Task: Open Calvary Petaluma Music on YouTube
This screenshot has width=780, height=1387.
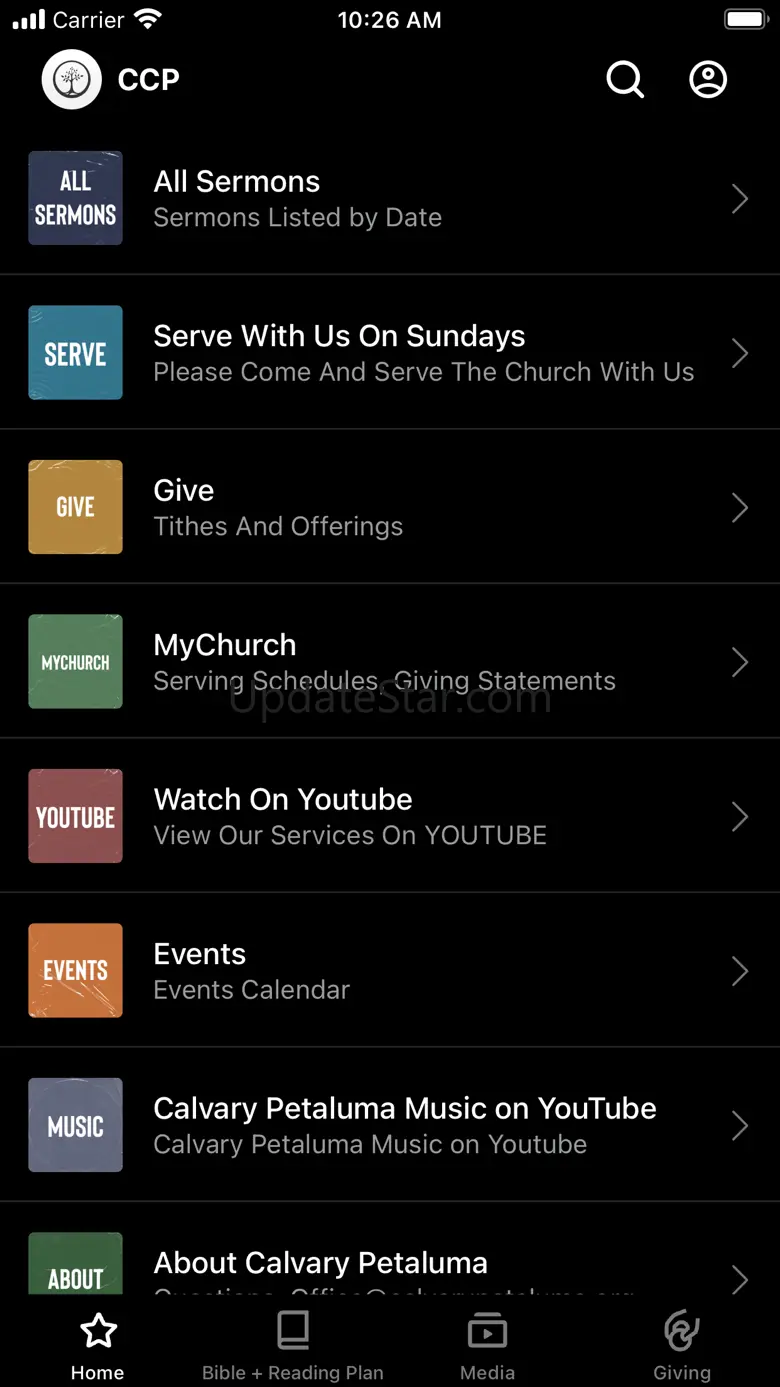Action: coord(390,1125)
